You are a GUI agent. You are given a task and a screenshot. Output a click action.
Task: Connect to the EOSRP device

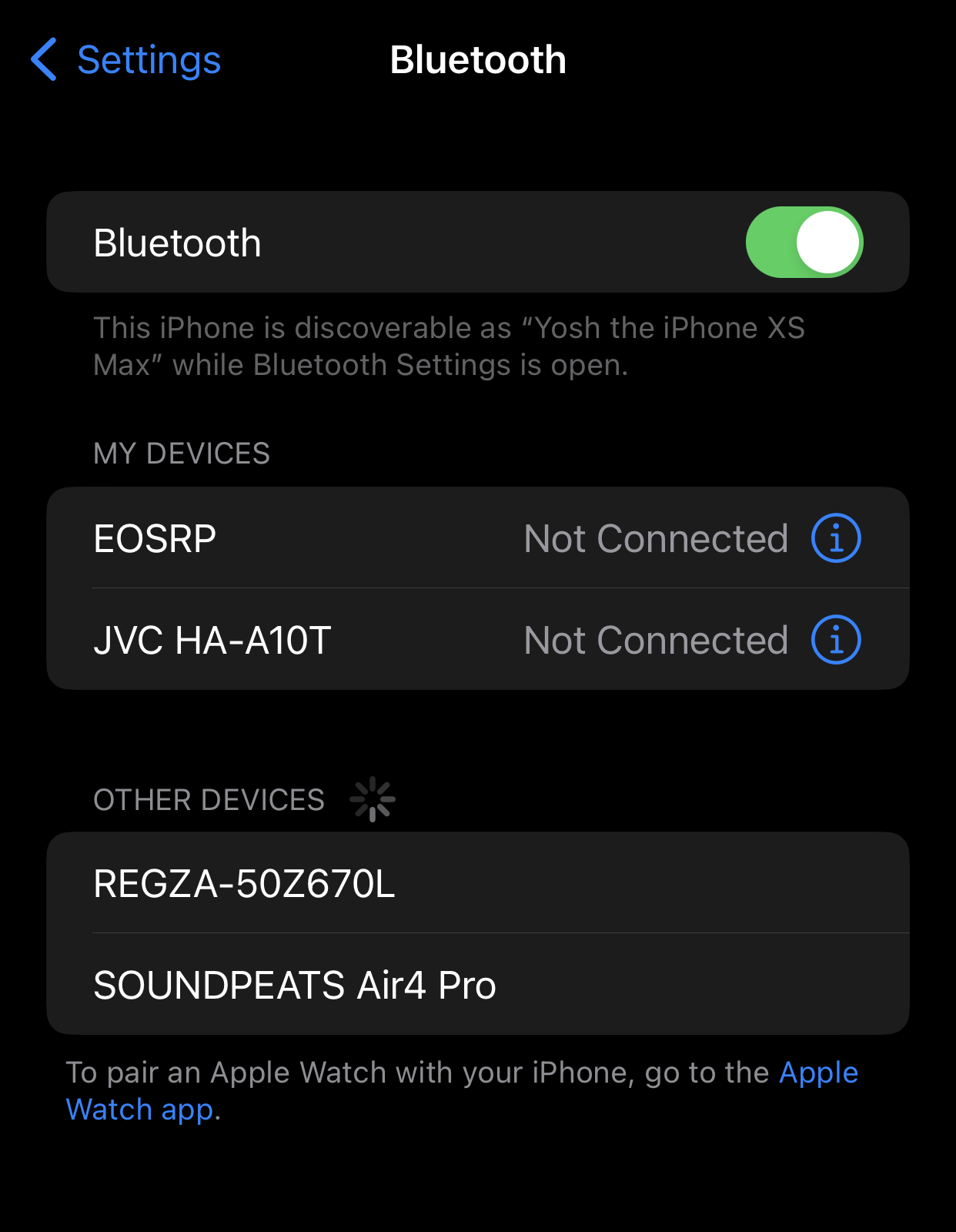(308, 538)
